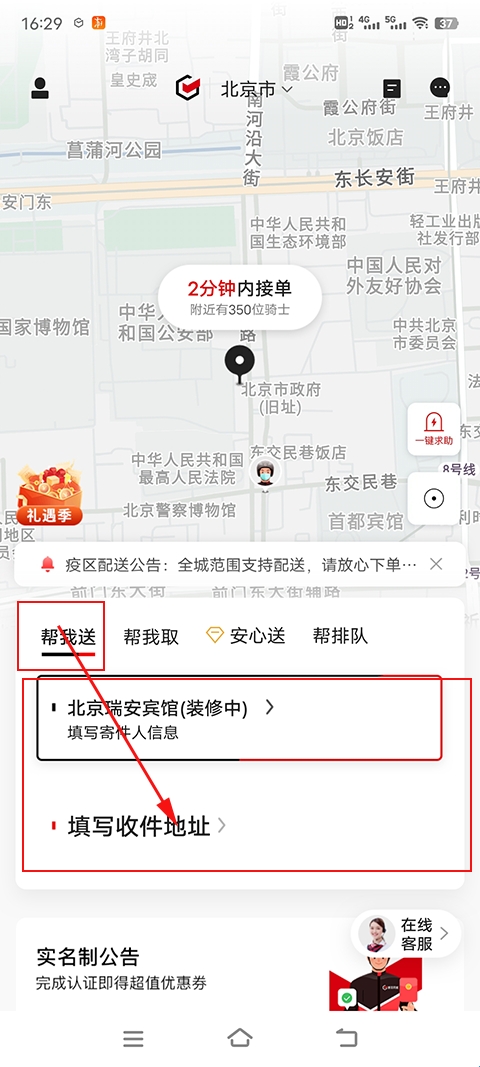This screenshot has width=480, height=1067.
Task: Go to the system home screen
Action: click(240, 1038)
